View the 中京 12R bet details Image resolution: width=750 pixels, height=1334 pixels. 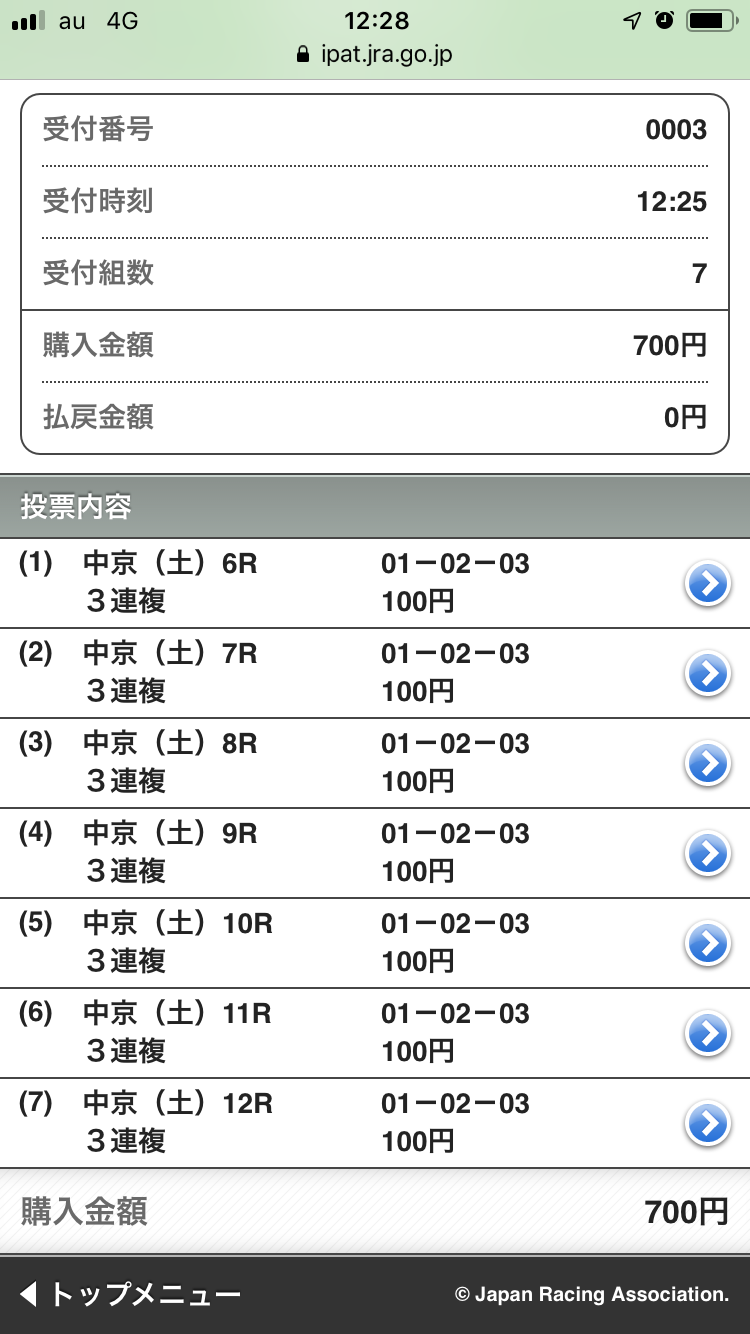click(x=708, y=1124)
